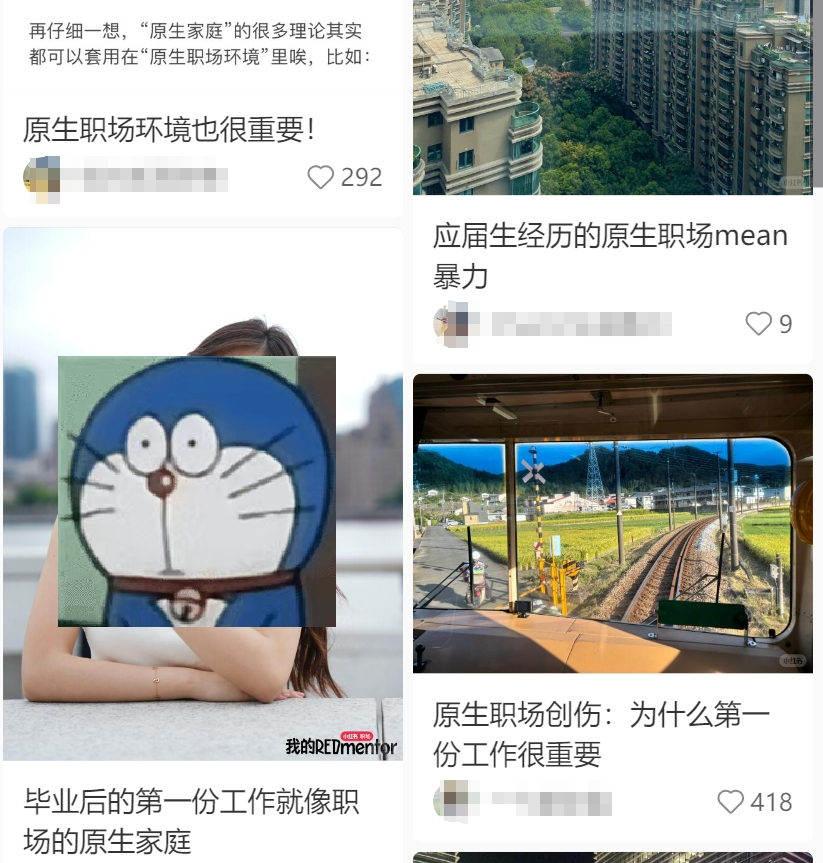This screenshot has height=863, width=823.
Task: Like the post 原生职场环境也很重要
Action: point(321,178)
